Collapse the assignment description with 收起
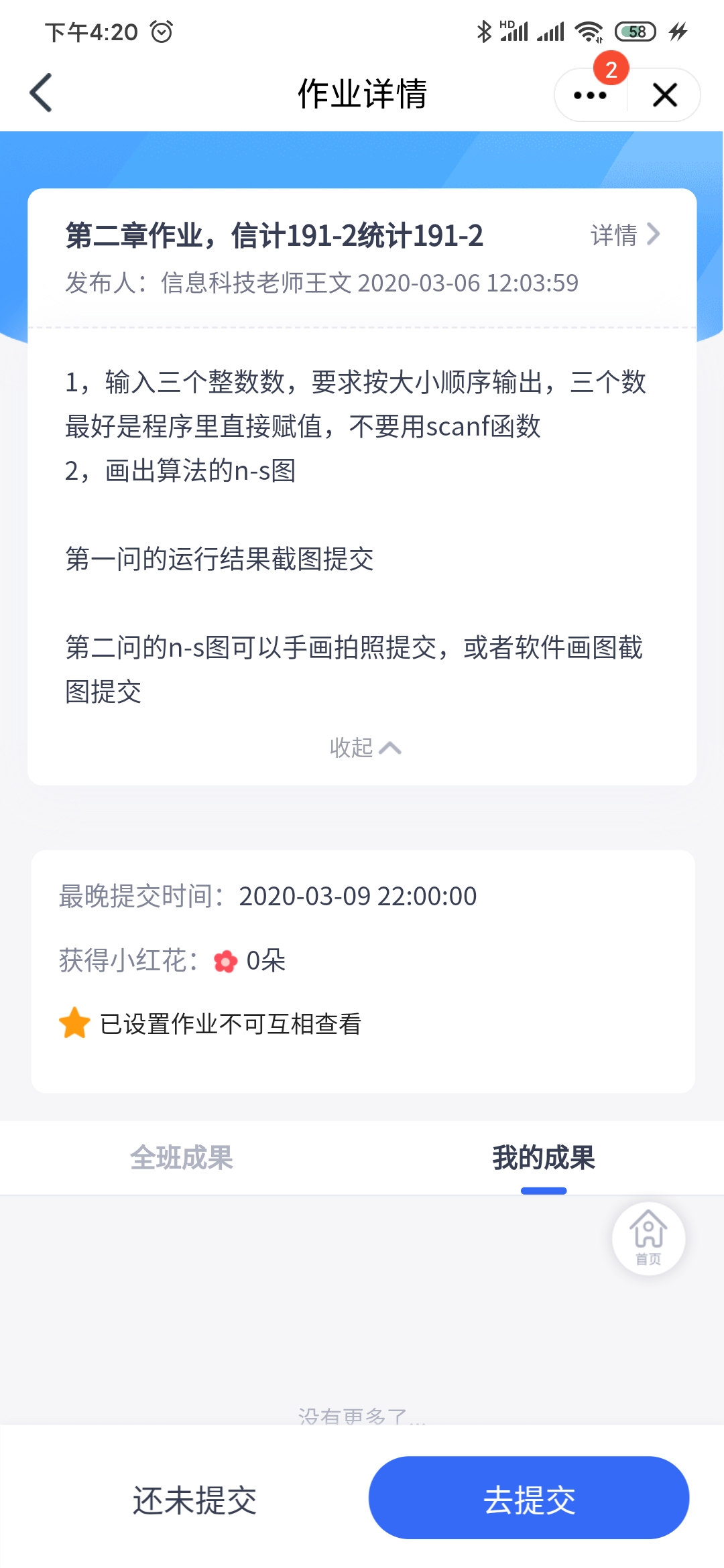The image size is (724, 1568). pos(364,747)
